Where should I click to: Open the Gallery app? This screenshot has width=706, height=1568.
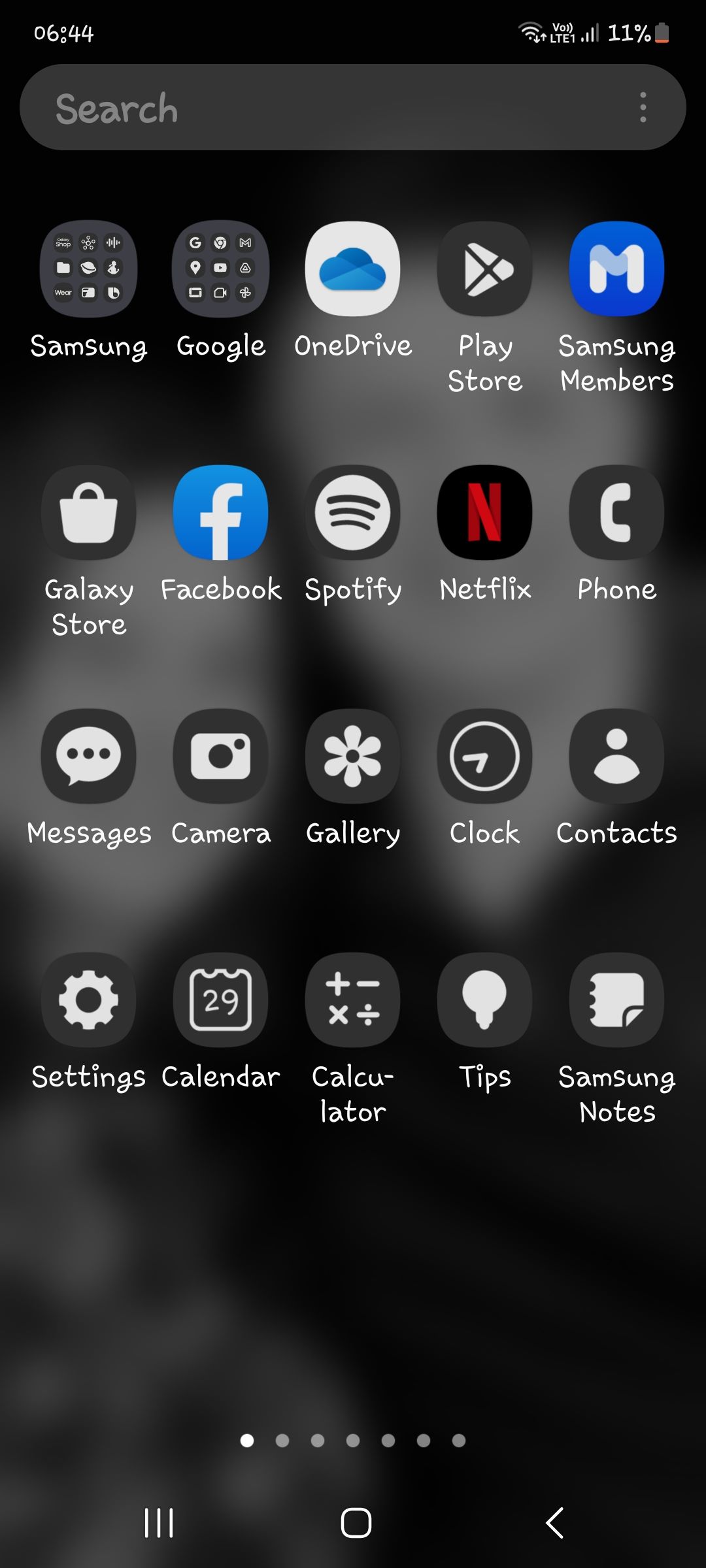click(x=353, y=756)
